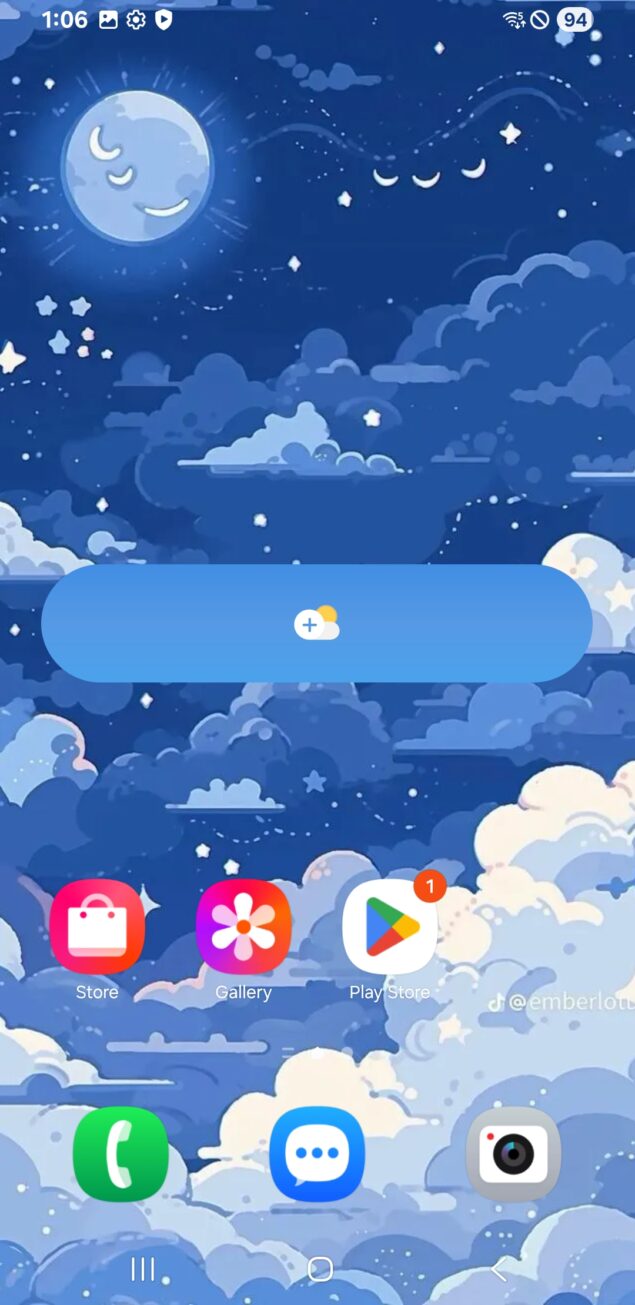This screenshot has width=635, height=1305.
Task: Open Play Store with the notification badge
Action: [x=389, y=927]
